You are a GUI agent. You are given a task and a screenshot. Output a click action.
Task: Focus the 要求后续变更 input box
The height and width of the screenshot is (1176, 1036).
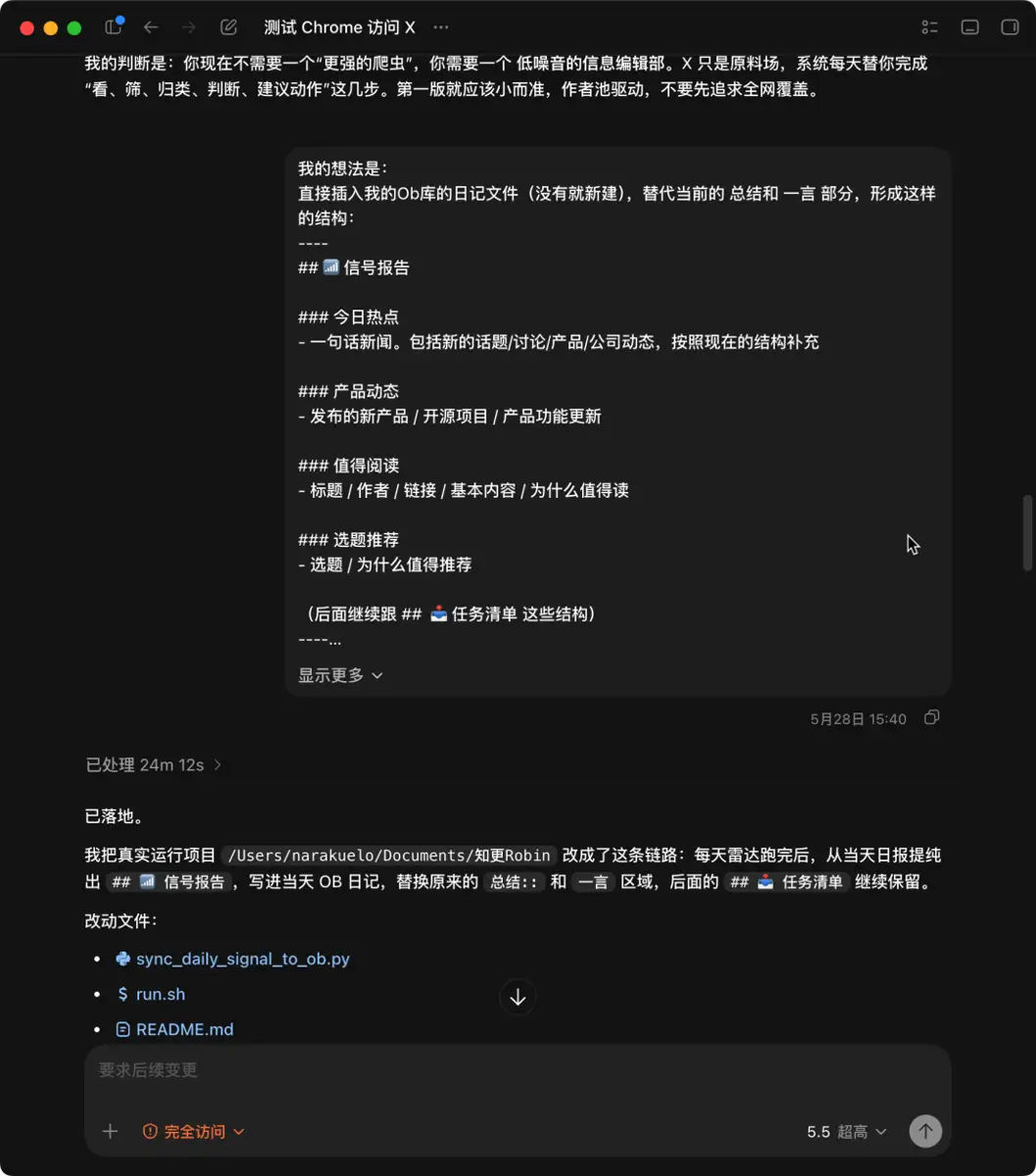[x=518, y=1070]
